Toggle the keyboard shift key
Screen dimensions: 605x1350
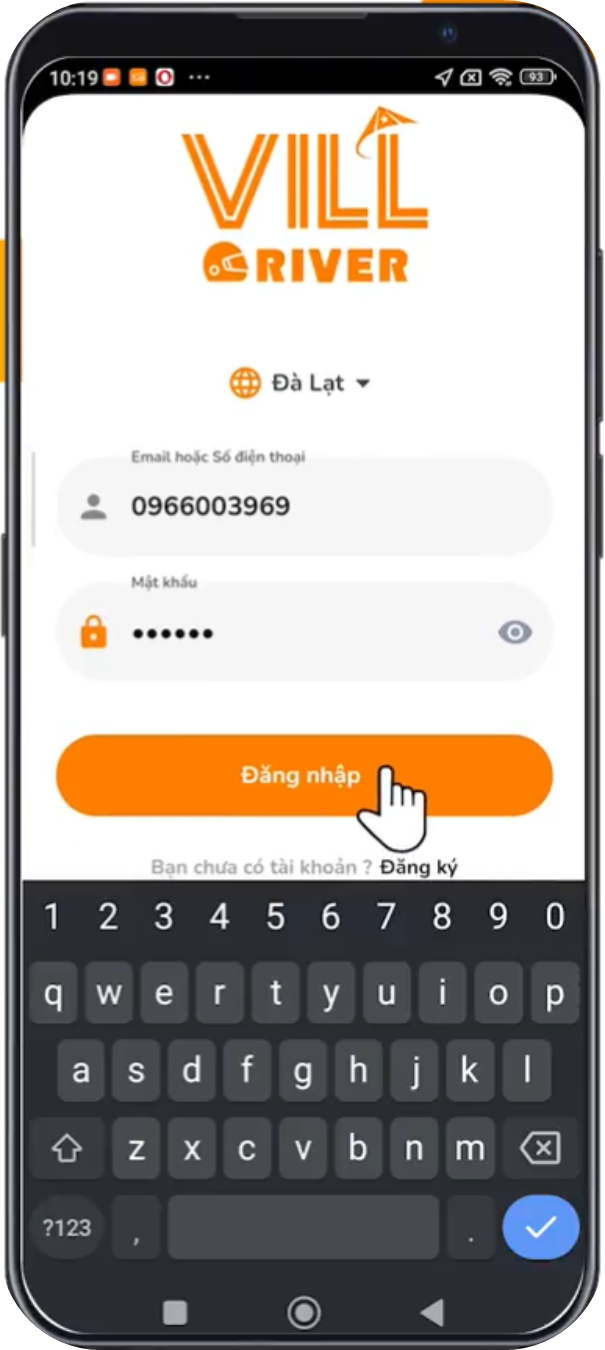point(67,1148)
